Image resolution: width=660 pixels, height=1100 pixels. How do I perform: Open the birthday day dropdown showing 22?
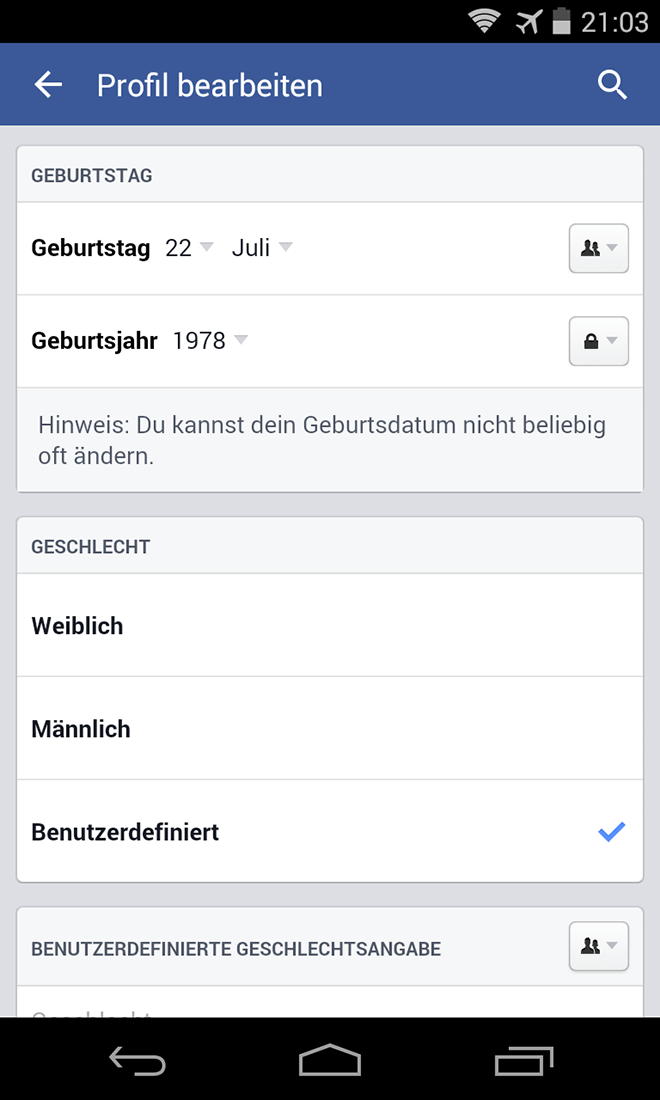[x=189, y=248]
